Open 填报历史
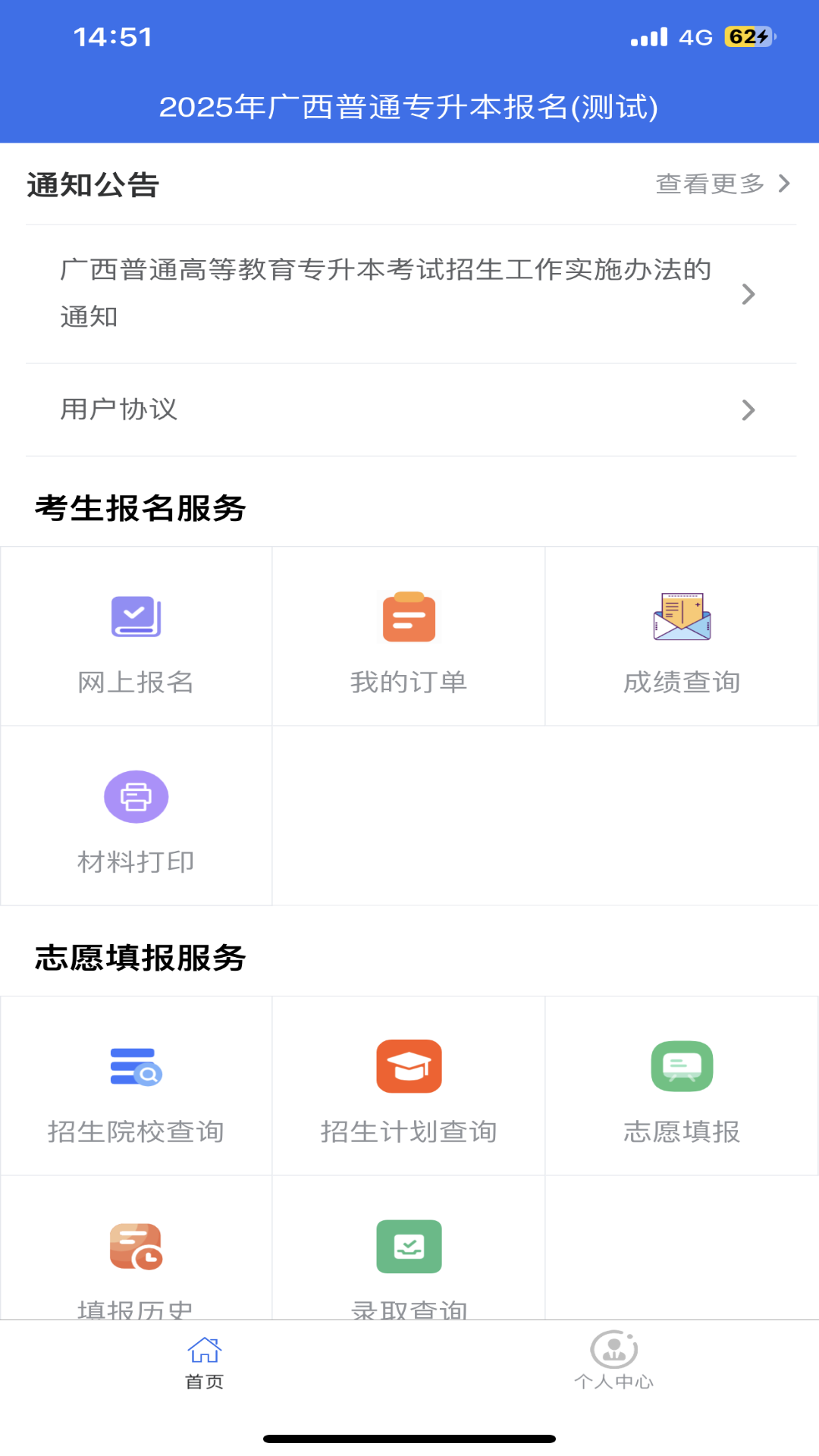The width and height of the screenshot is (819, 1456). [136, 1248]
